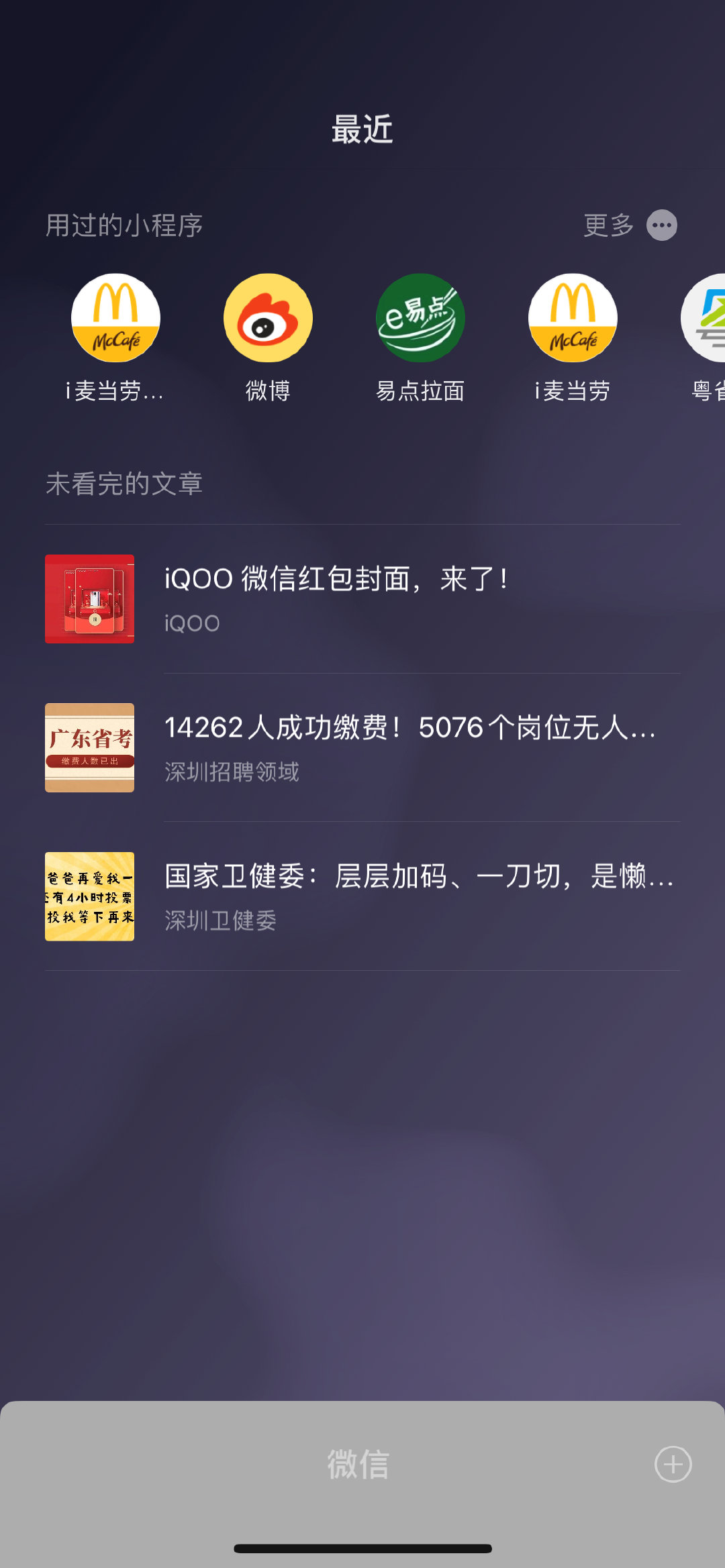
Task: Open article 14262人成功缴费 from 深圳招聘领域
Action: [x=362, y=747]
